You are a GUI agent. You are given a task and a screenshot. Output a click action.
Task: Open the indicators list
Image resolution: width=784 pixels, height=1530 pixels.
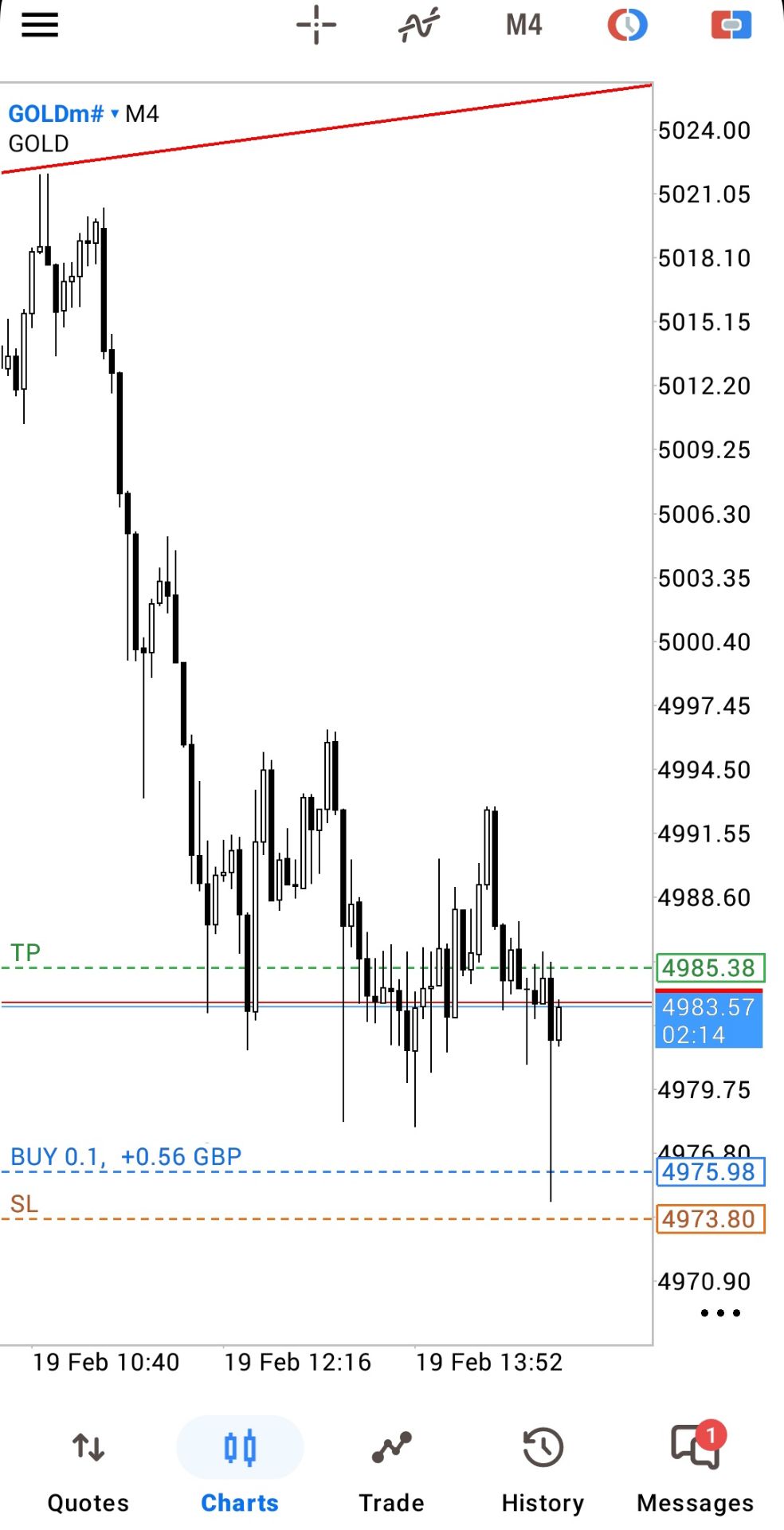tap(419, 25)
